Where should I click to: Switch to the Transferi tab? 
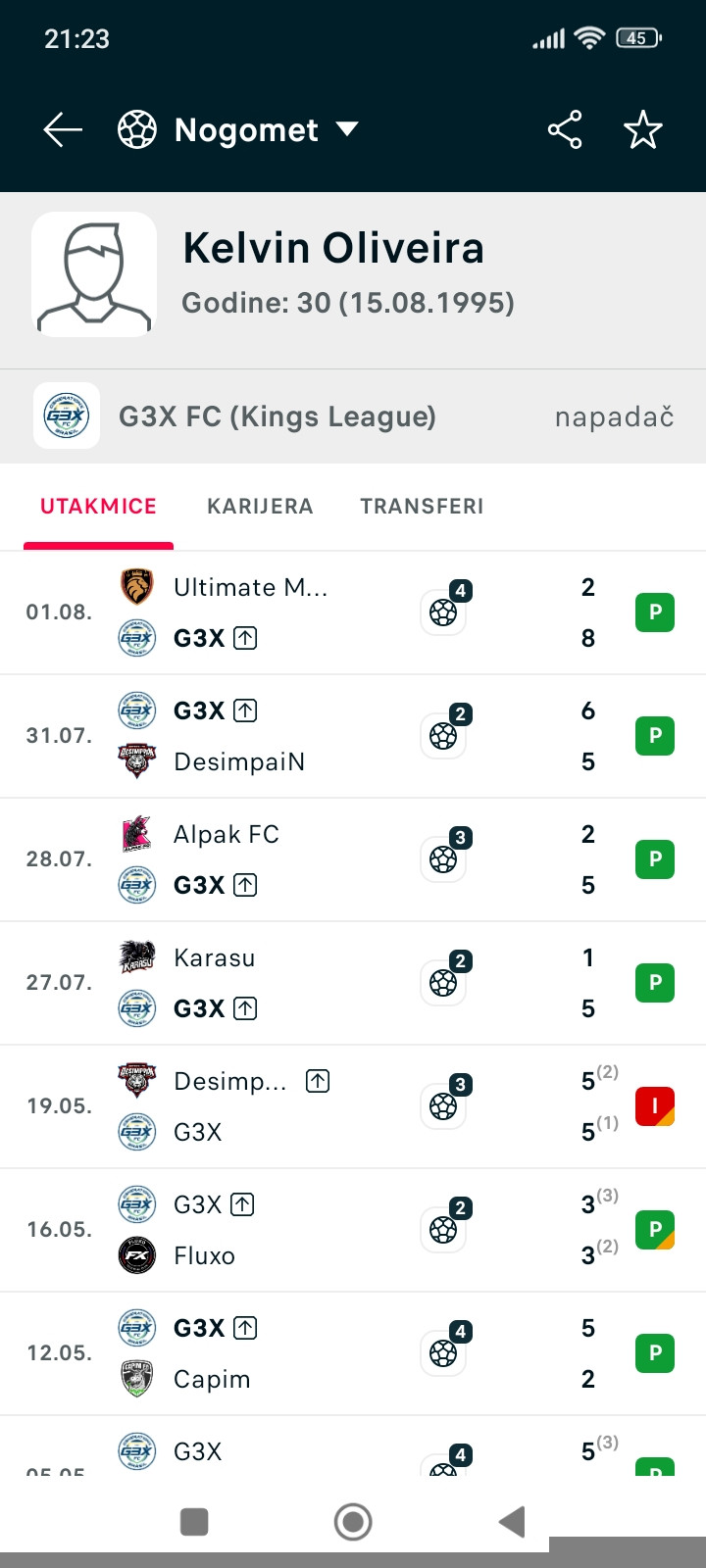422,507
